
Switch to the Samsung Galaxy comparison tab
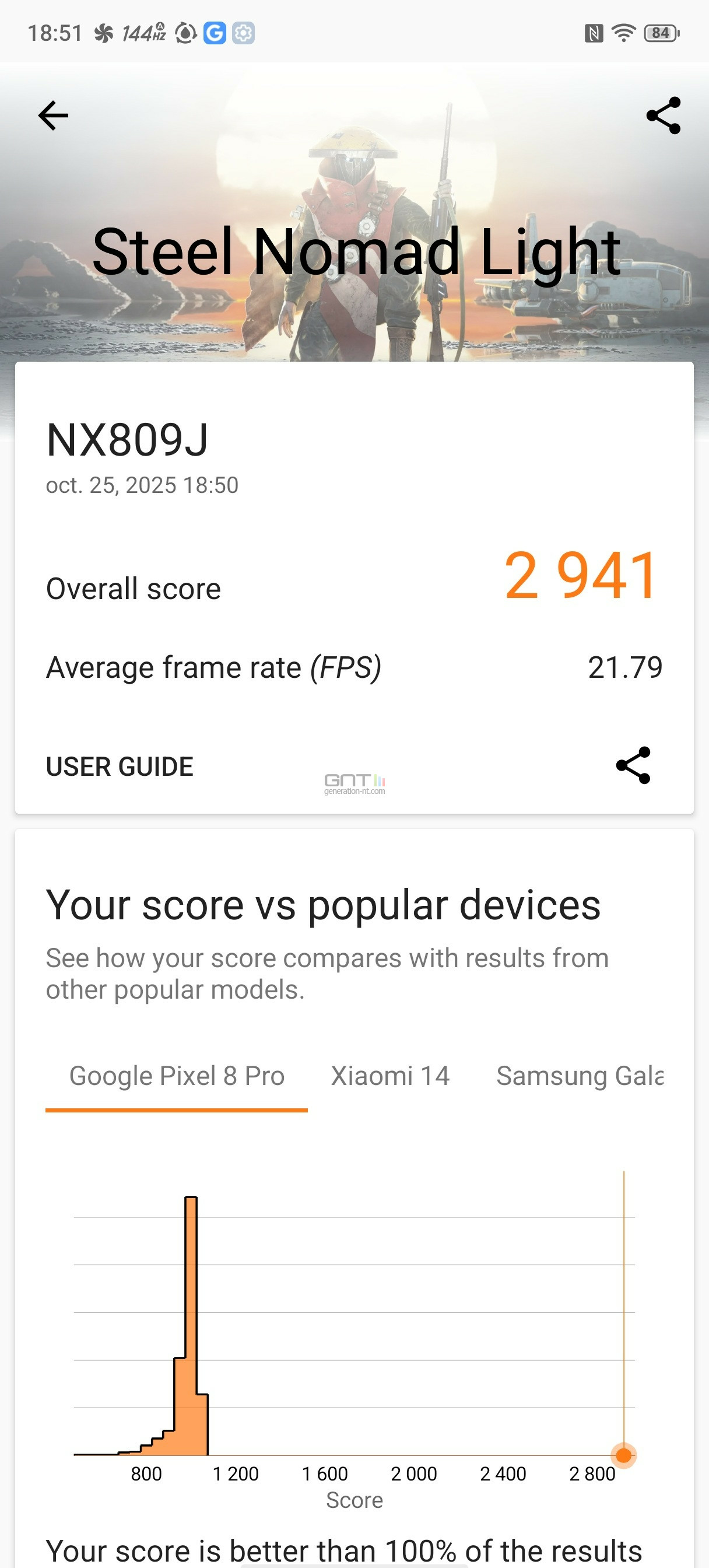tap(580, 1076)
